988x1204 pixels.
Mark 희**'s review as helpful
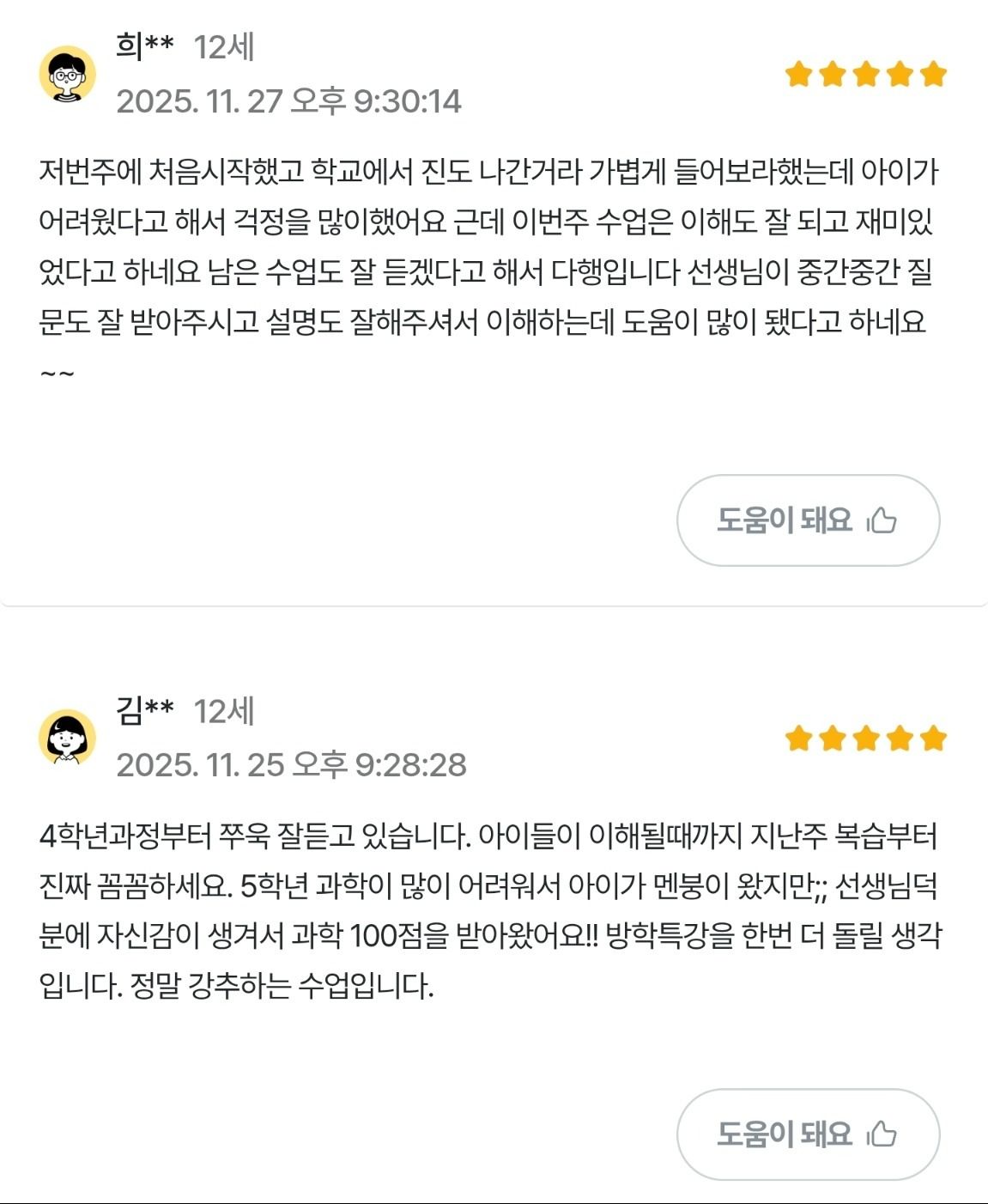click(x=808, y=520)
